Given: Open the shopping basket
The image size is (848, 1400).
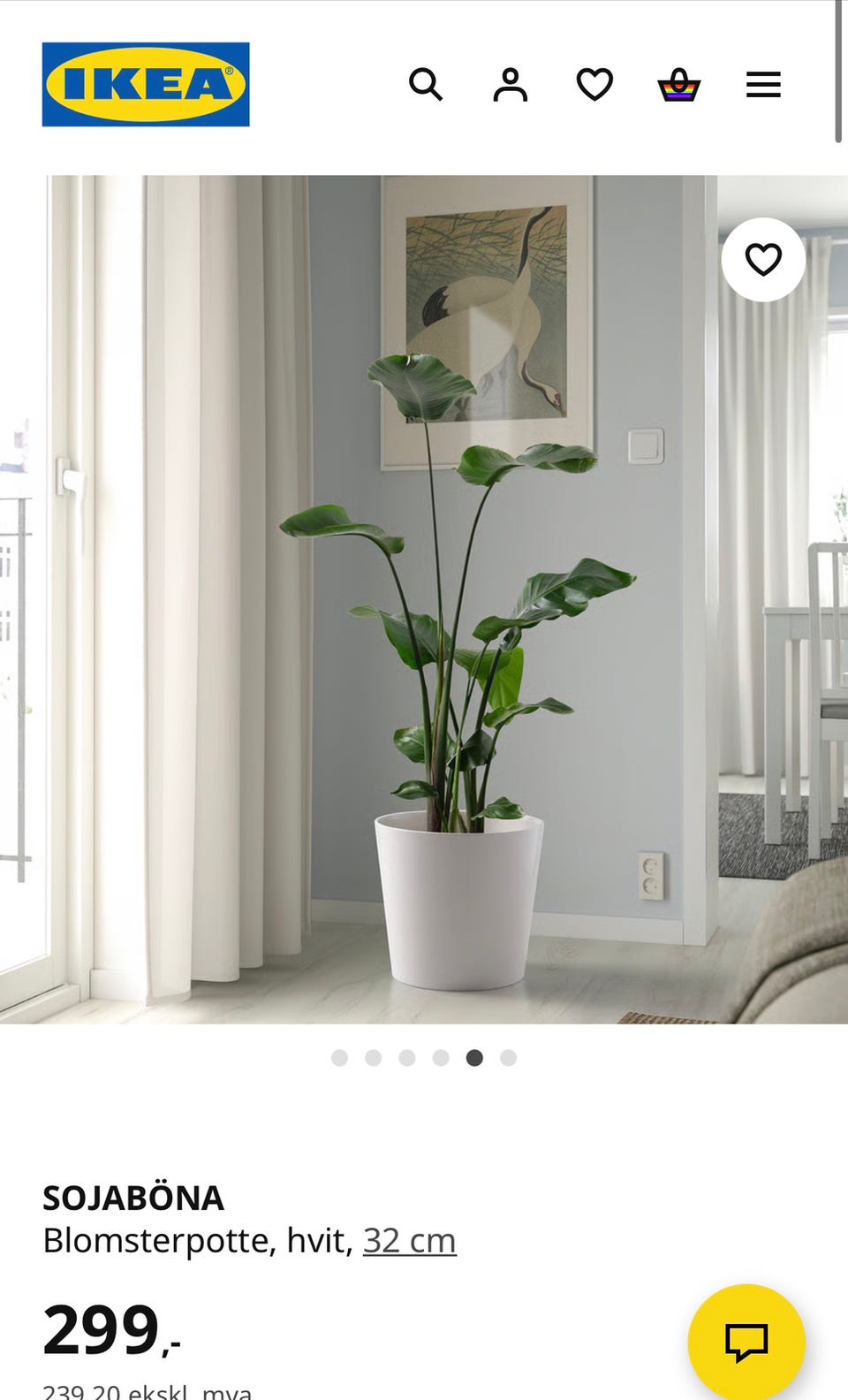Looking at the screenshot, I should point(679,85).
